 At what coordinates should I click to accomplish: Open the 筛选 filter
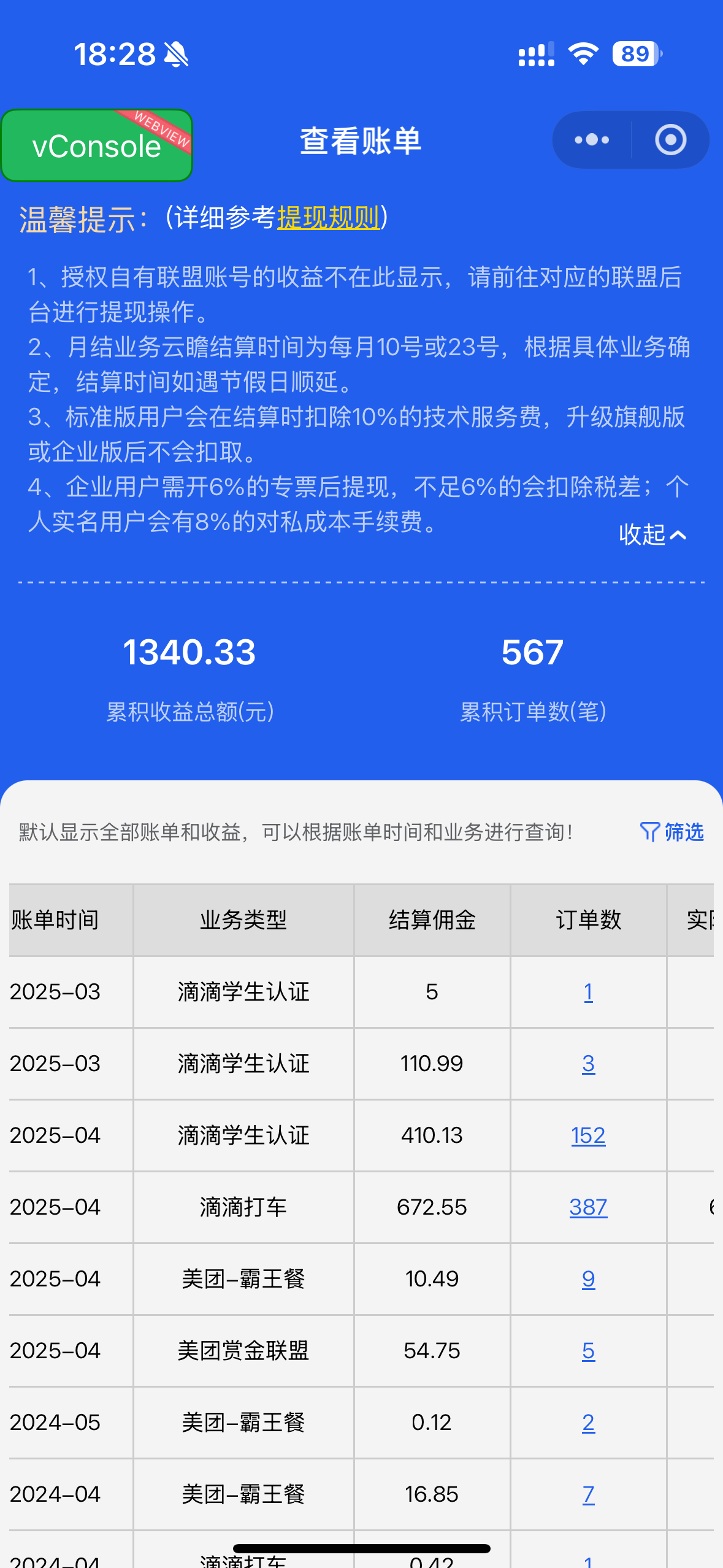pyautogui.click(x=672, y=832)
